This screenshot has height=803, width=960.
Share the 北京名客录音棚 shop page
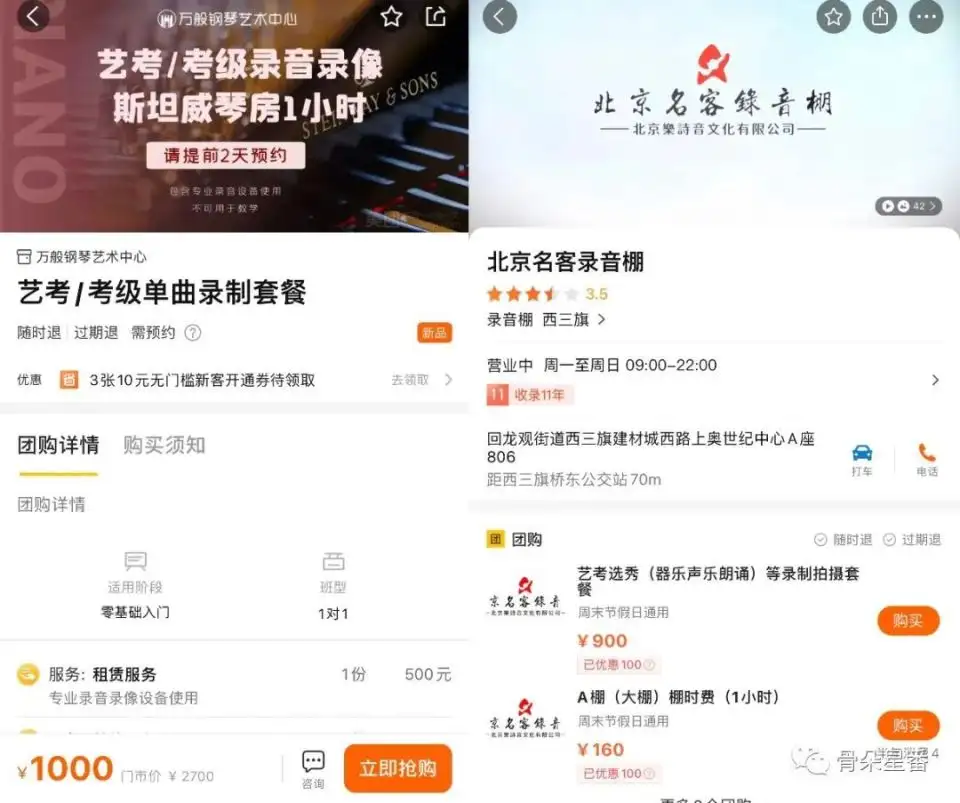coord(880,17)
